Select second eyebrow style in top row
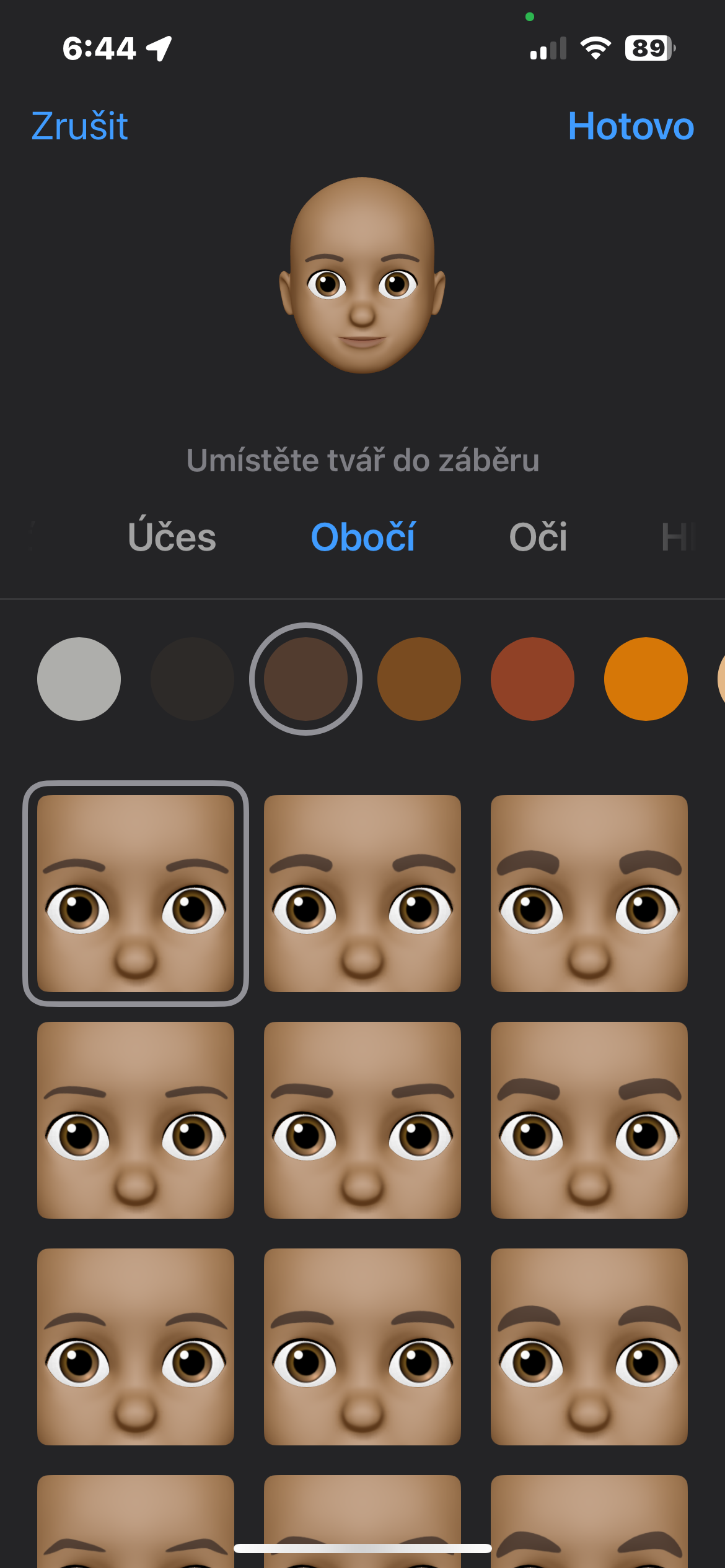The width and height of the screenshot is (725, 1568). click(362, 893)
